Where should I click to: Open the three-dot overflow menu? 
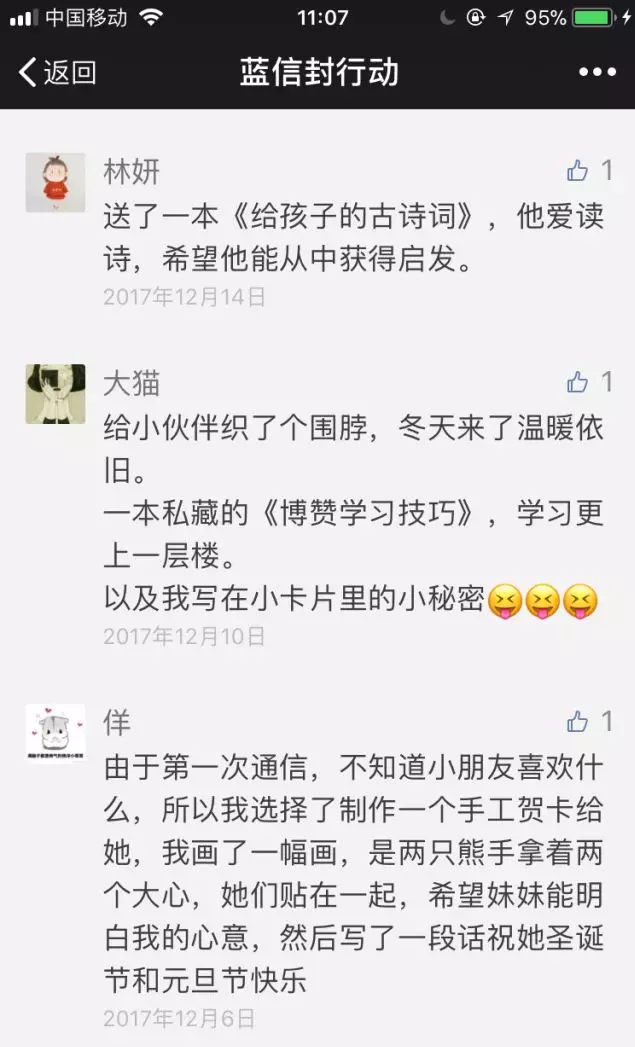[597, 72]
